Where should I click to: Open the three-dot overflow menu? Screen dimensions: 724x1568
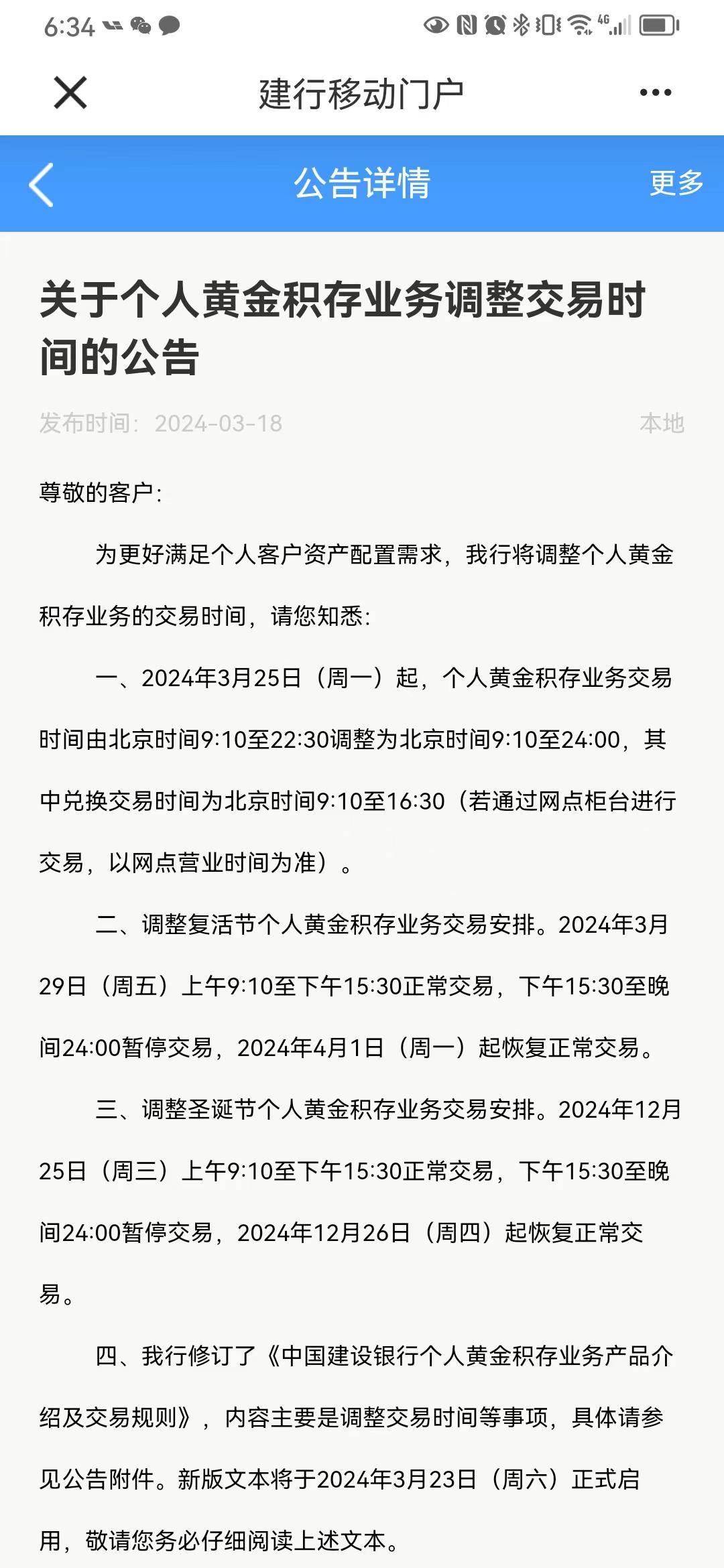655,92
